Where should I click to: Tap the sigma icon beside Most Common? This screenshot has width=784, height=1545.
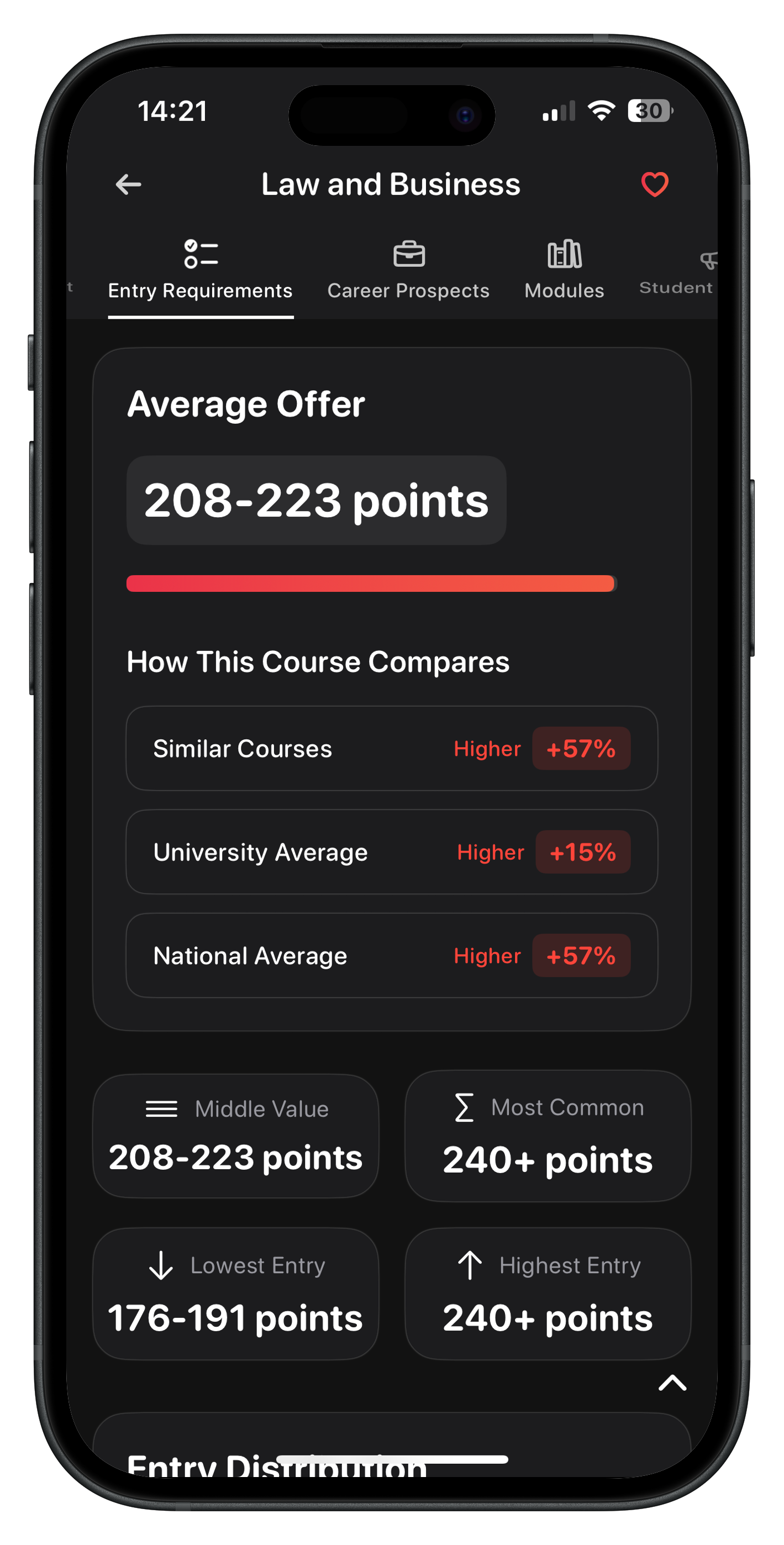tap(465, 1108)
